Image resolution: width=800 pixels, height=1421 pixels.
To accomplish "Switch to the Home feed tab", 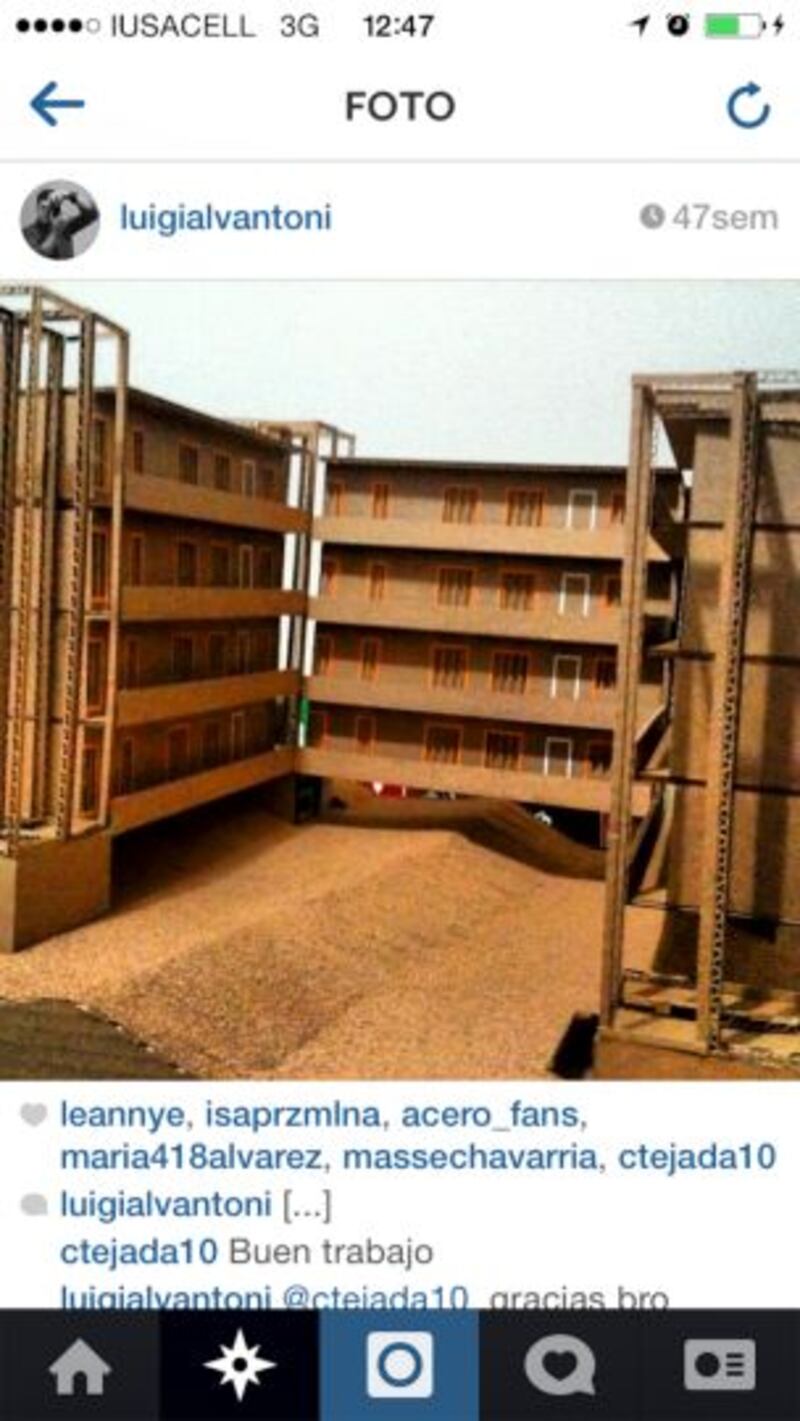I will pos(80,1366).
